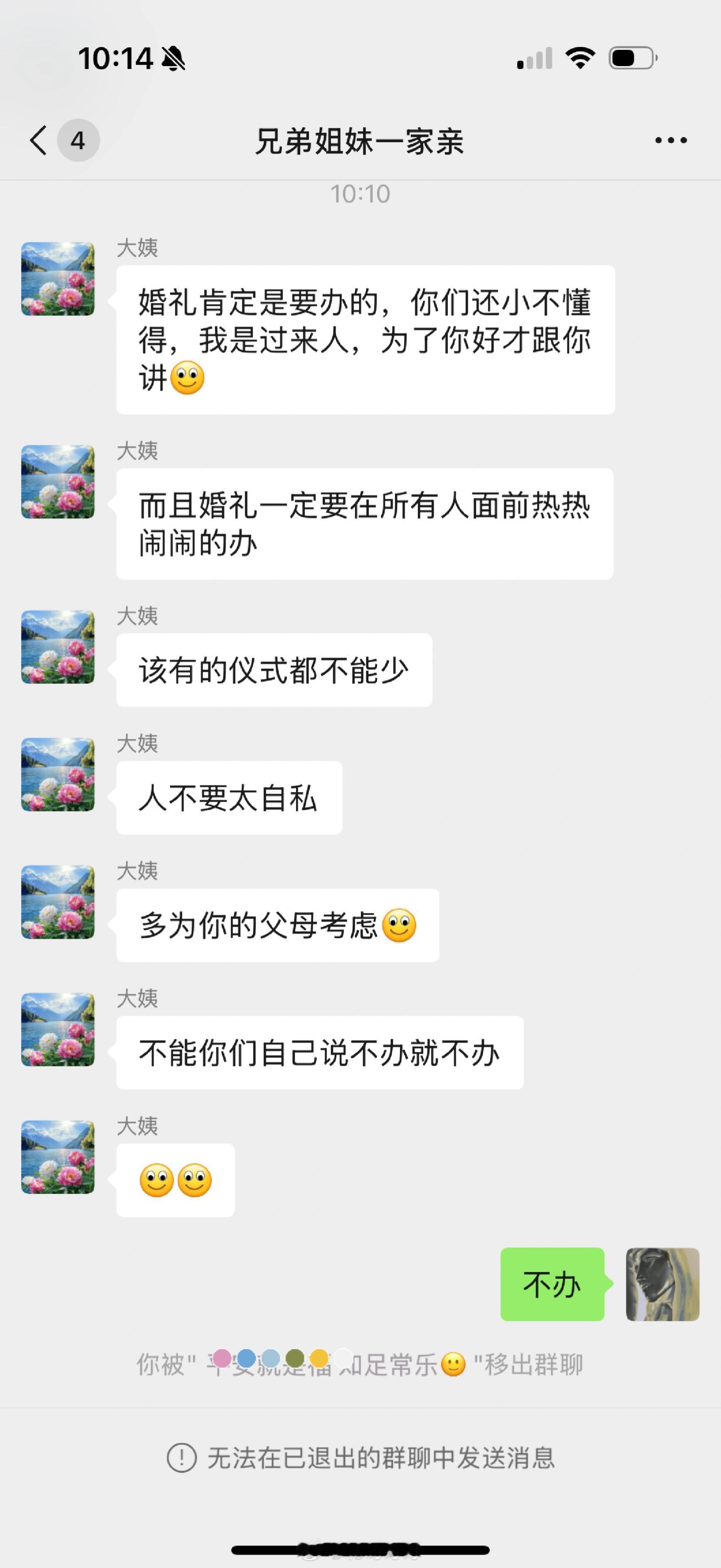Tap the 婚礼肯定是要办的 message bubble
The width and height of the screenshot is (721, 1568).
pyautogui.click(x=365, y=339)
